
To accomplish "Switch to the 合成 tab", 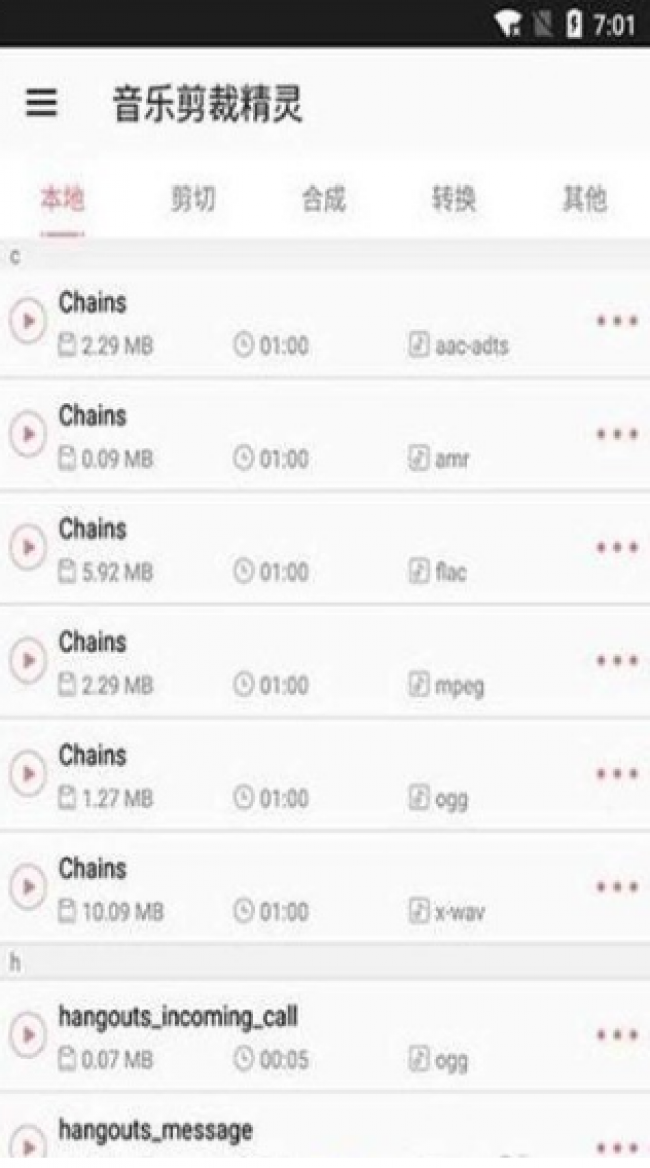I will (x=324, y=199).
